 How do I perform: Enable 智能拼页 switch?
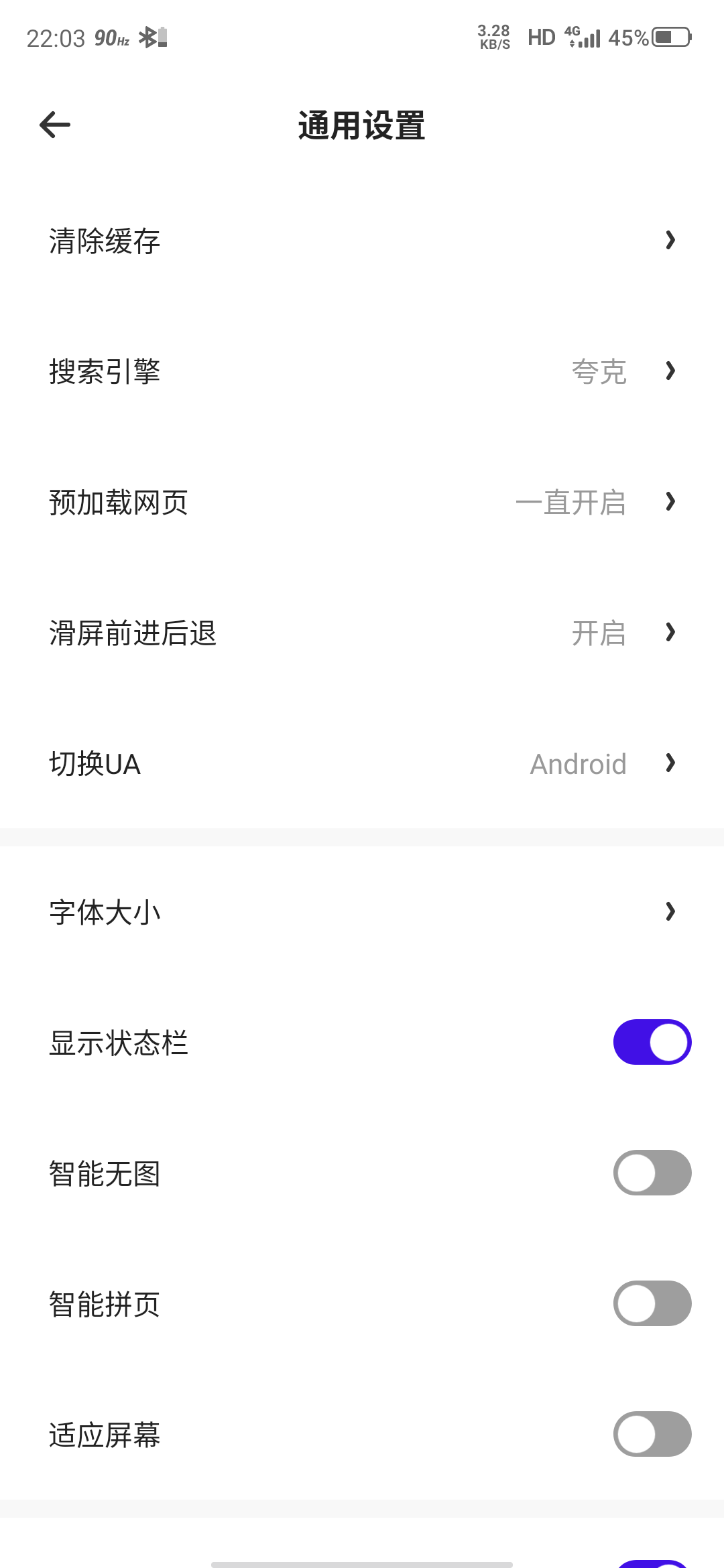click(652, 1303)
